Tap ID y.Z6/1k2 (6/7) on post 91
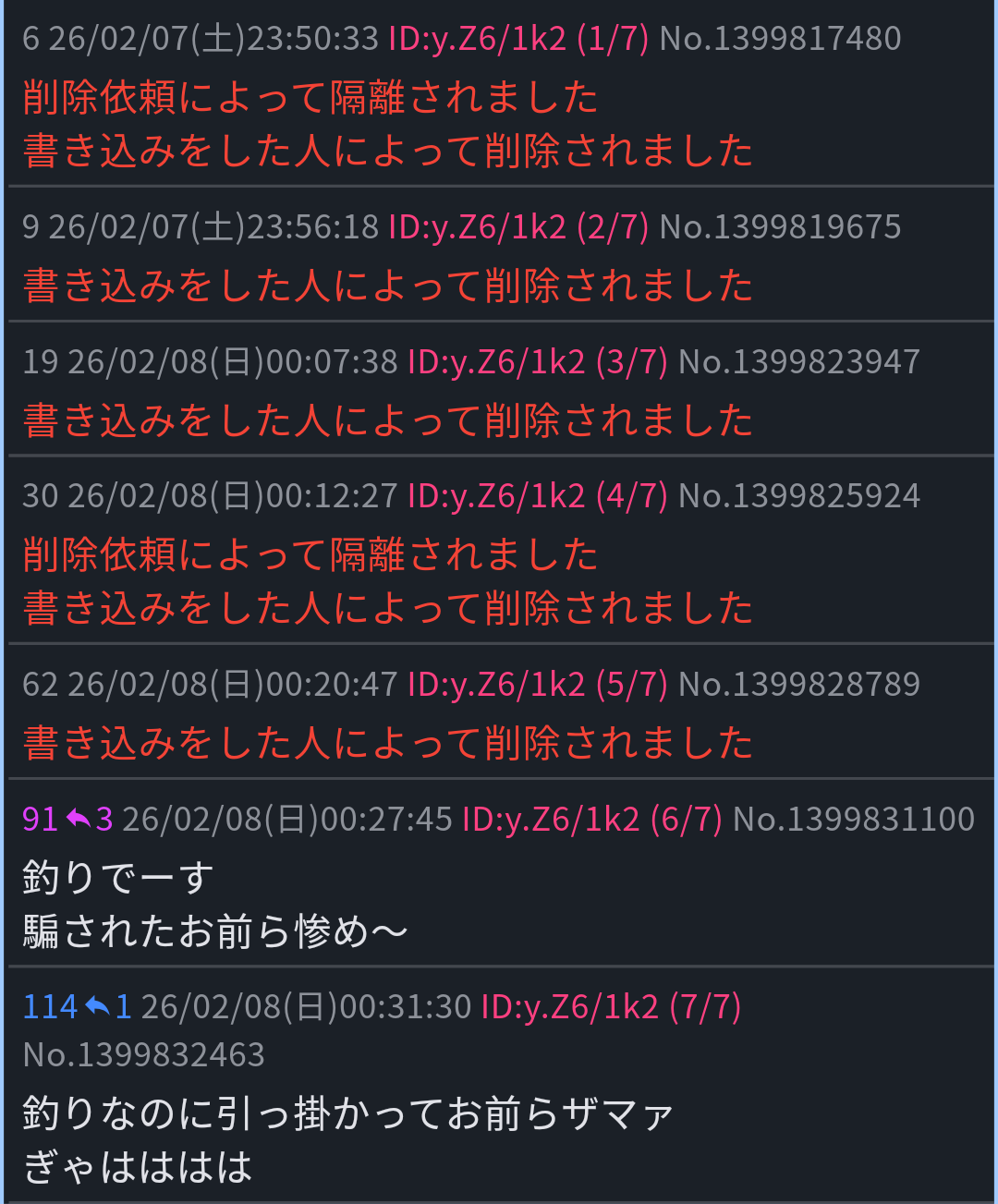Viewport: 998px width, 1204px height. [x=591, y=820]
